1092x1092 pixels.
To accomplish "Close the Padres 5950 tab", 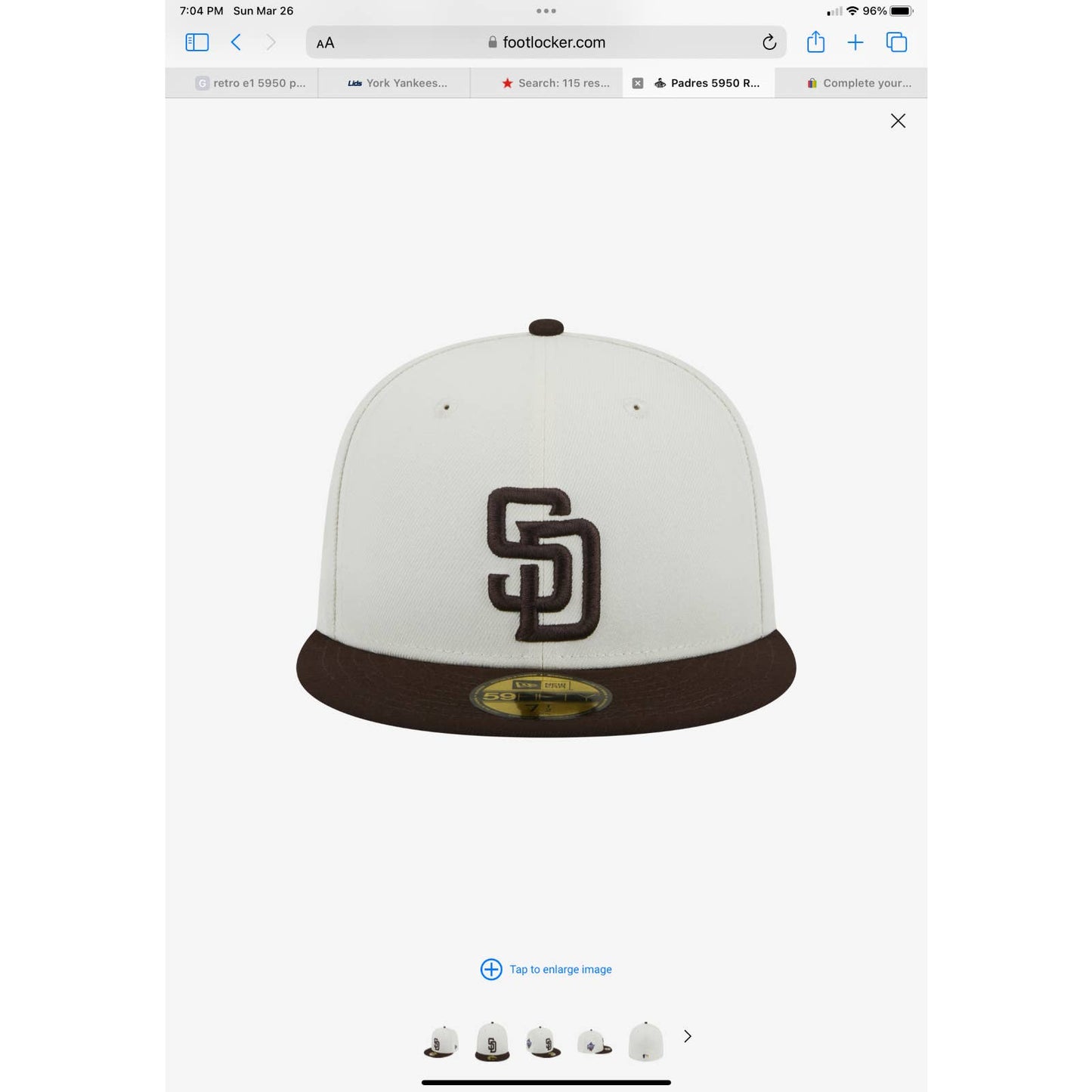I will click(638, 83).
